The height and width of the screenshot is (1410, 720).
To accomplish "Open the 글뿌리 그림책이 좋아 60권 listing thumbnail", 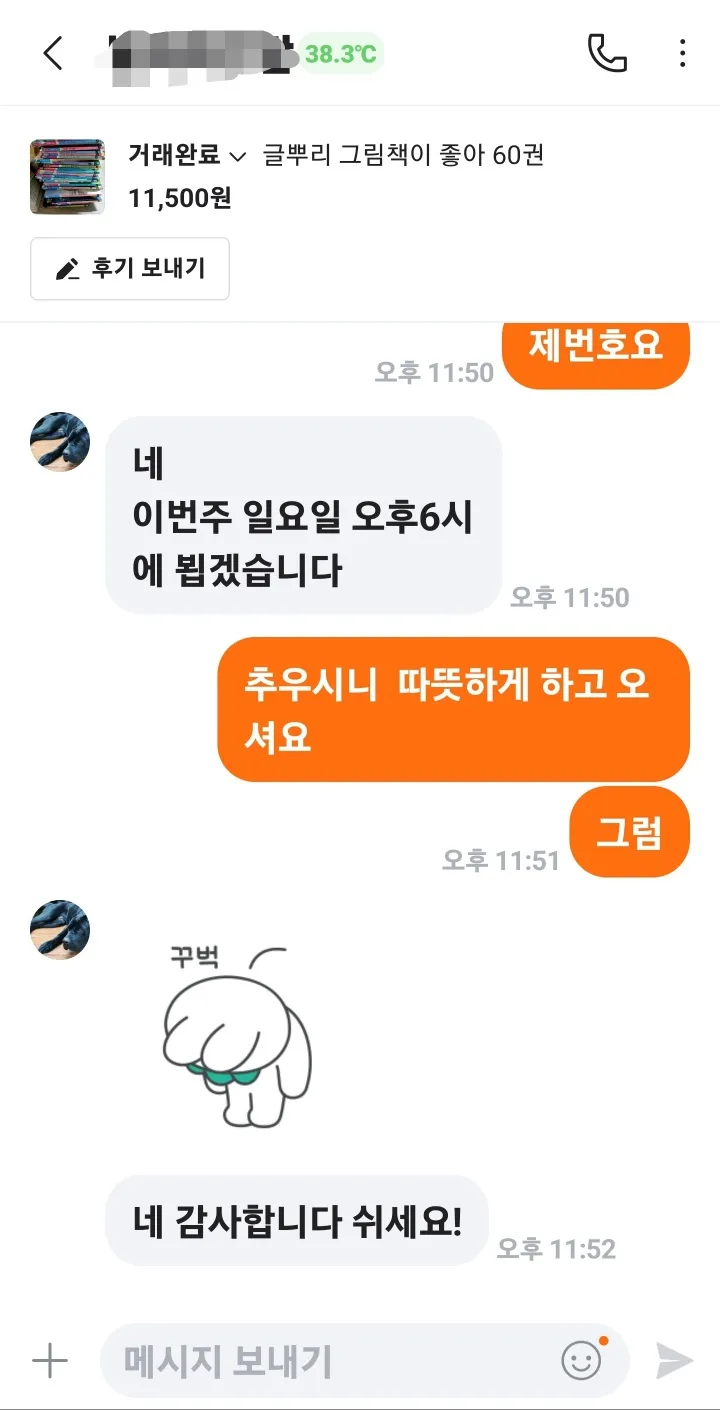I will tap(67, 177).
